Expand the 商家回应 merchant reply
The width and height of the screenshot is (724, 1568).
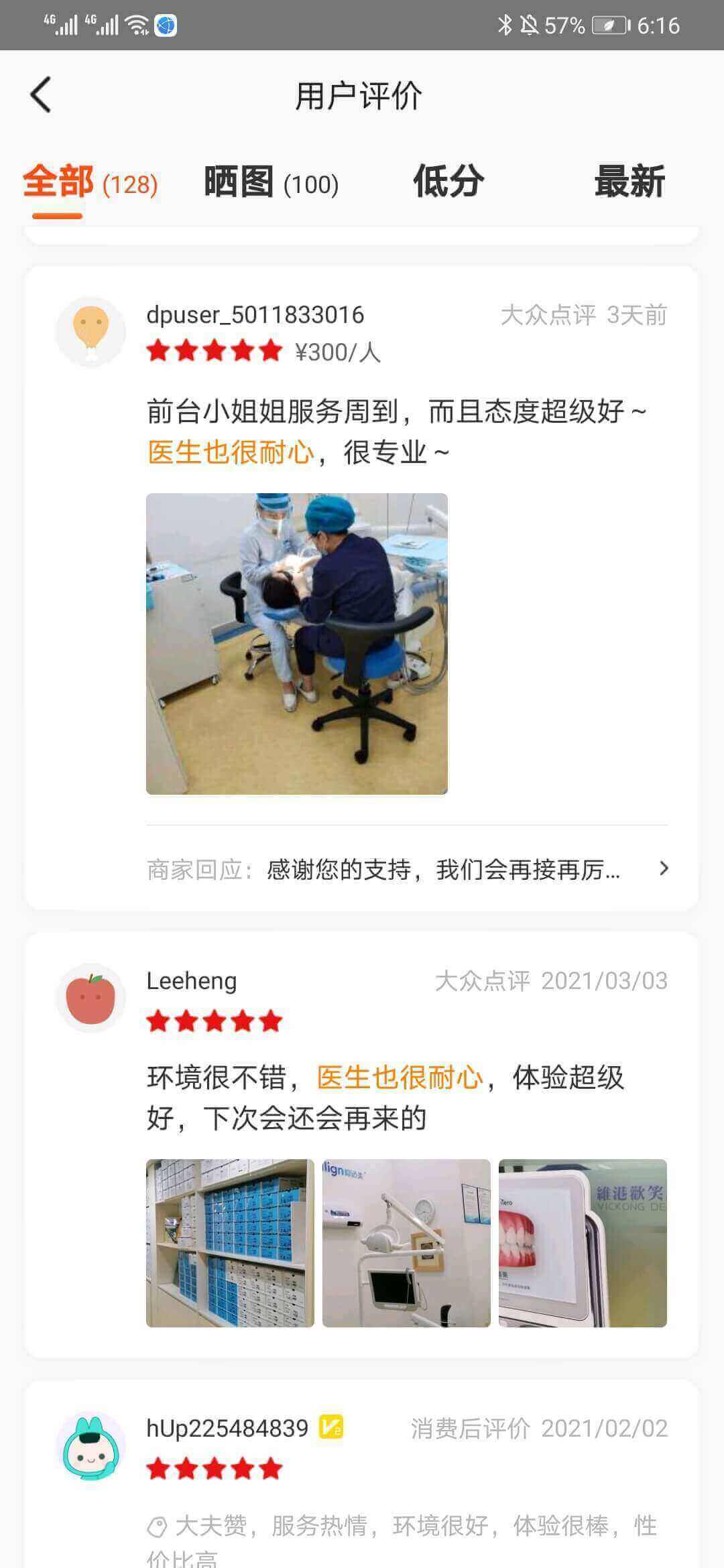407,869
